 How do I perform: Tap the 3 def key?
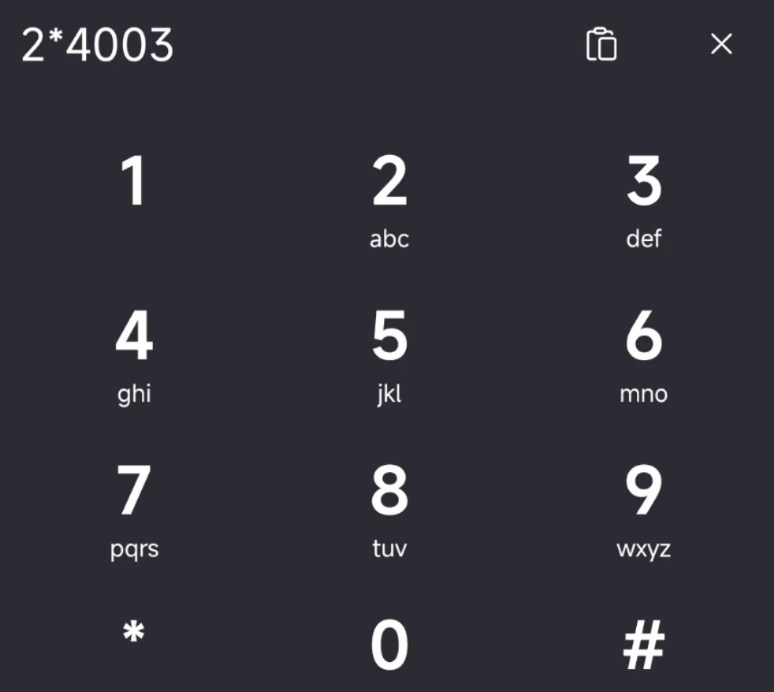pyautogui.click(x=644, y=200)
